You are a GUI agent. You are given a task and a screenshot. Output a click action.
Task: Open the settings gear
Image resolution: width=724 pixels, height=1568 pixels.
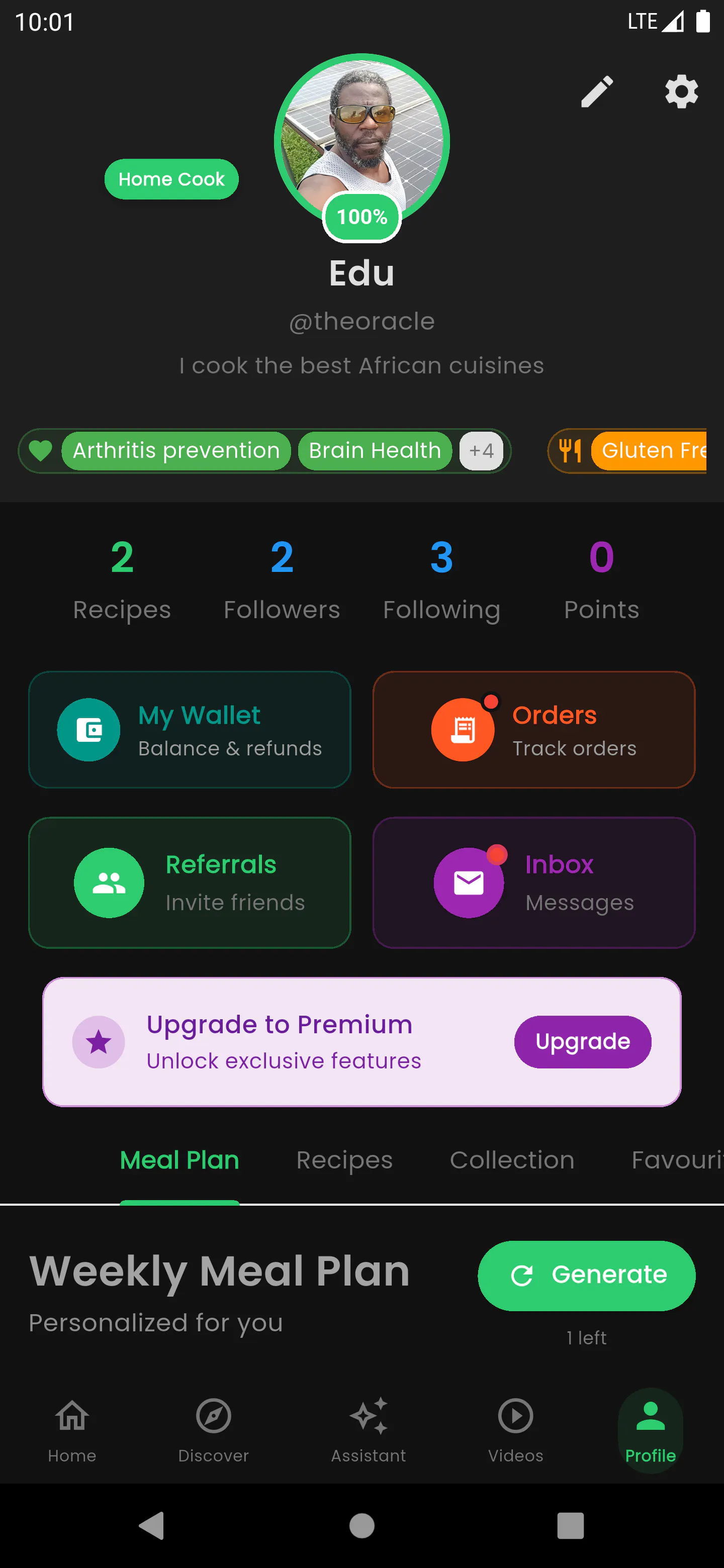pos(681,92)
